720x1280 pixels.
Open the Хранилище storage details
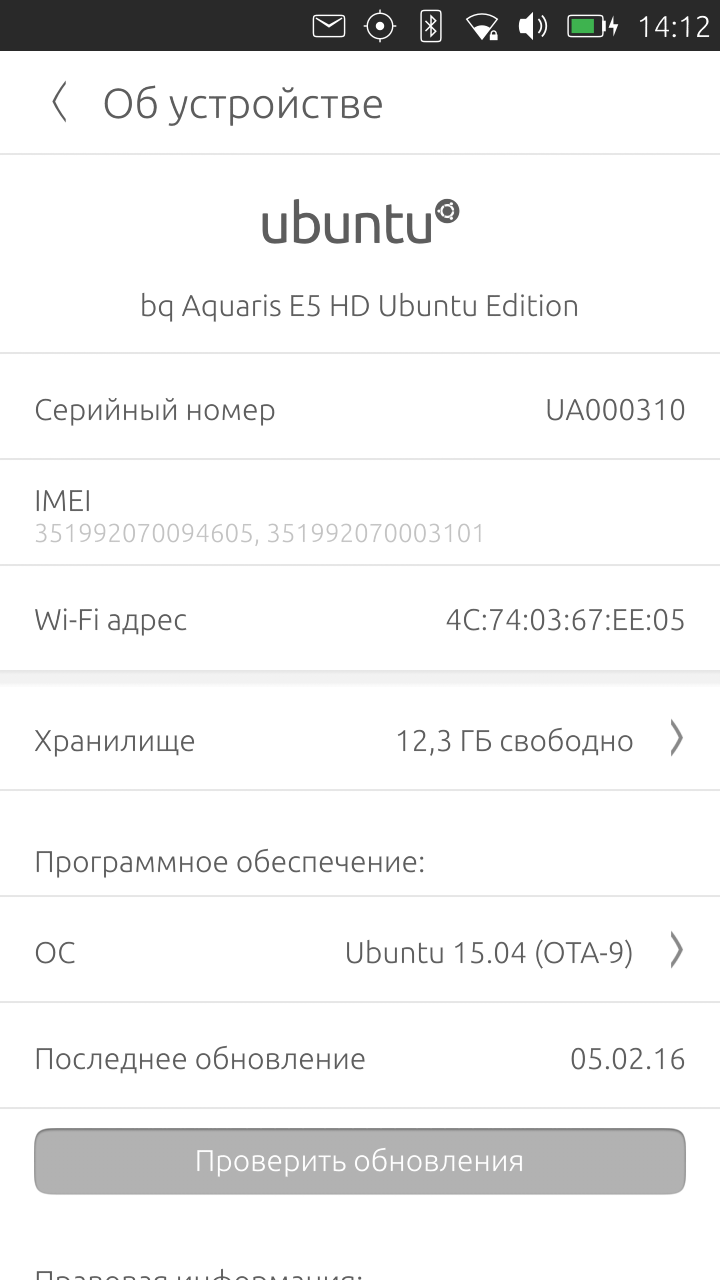point(360,741)
